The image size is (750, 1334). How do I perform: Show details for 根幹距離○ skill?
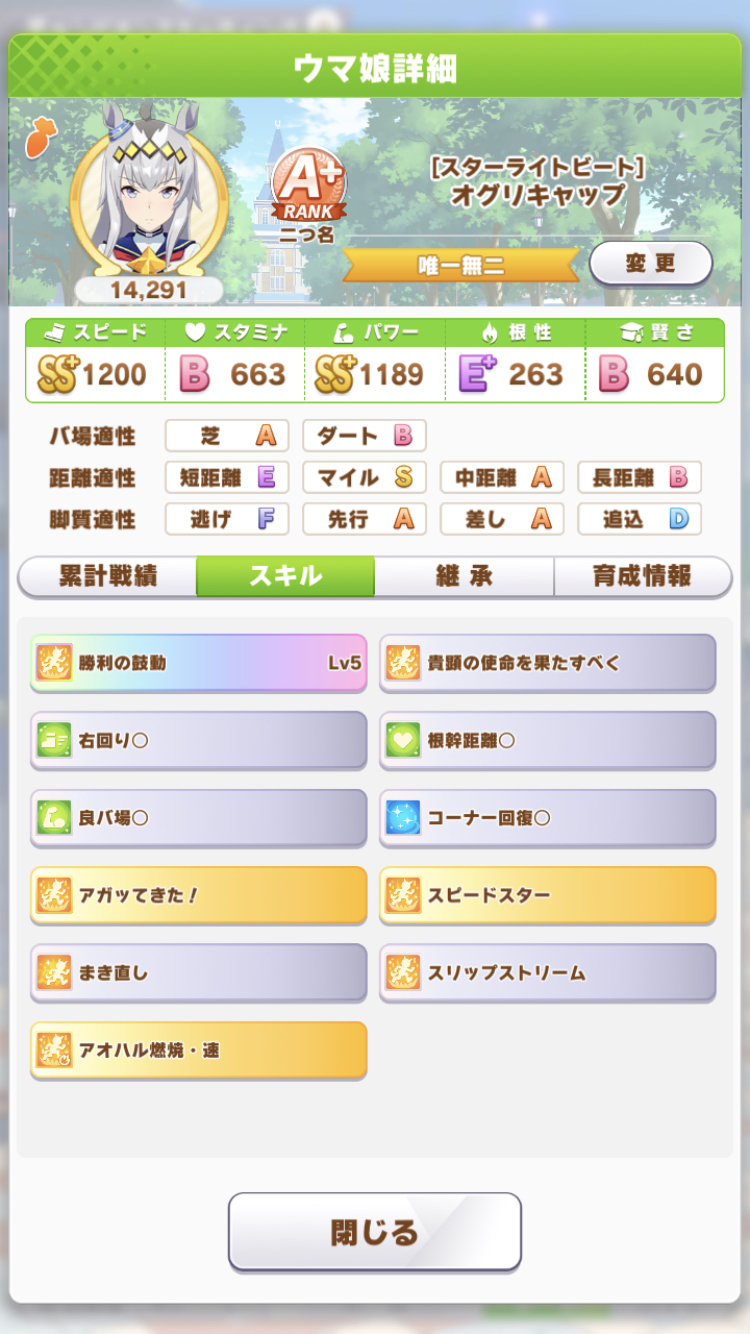click(548, 741)
